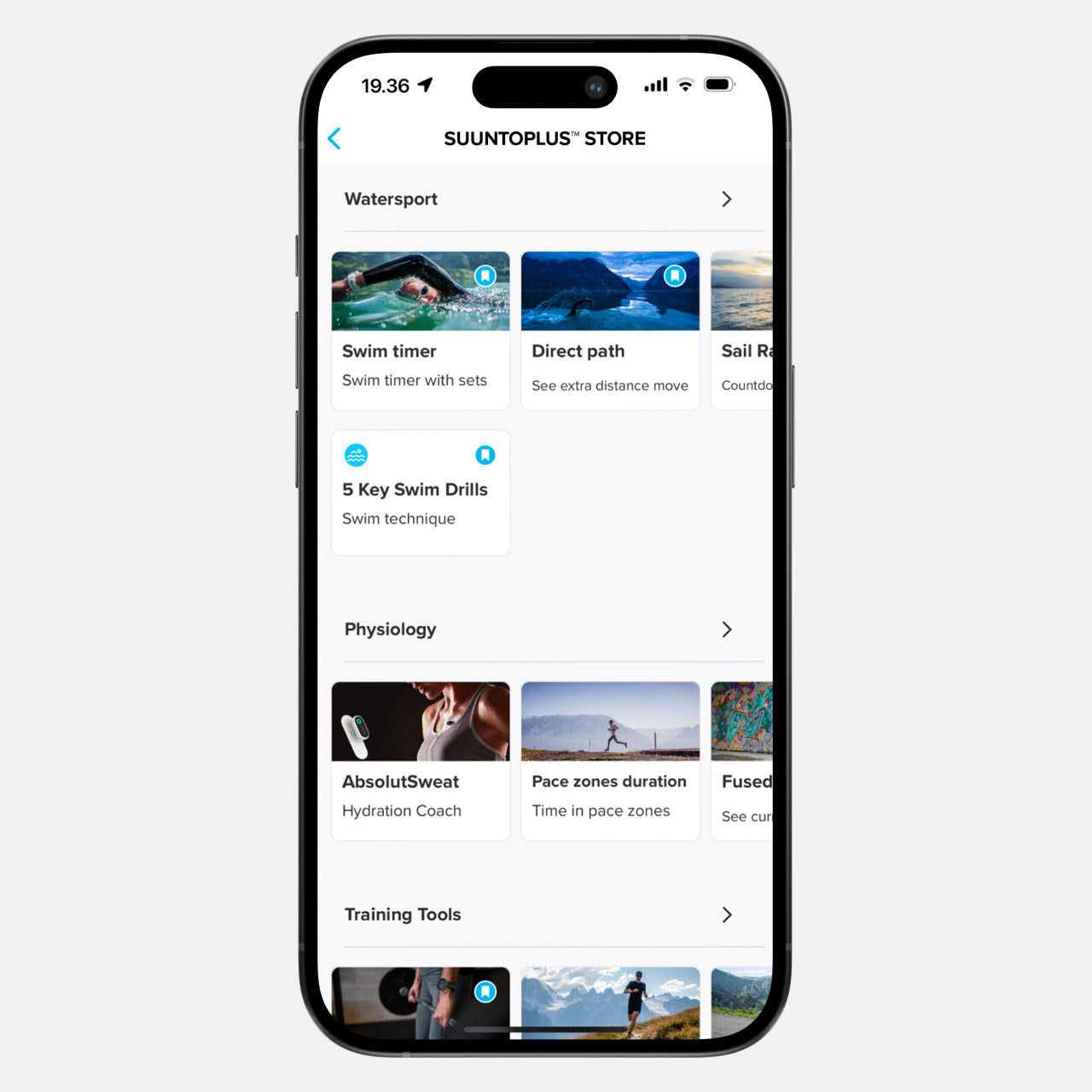Open the Fused card in Physiology
The height and width of the screenshot is (1092, 1092).
(x=742, y=768)
